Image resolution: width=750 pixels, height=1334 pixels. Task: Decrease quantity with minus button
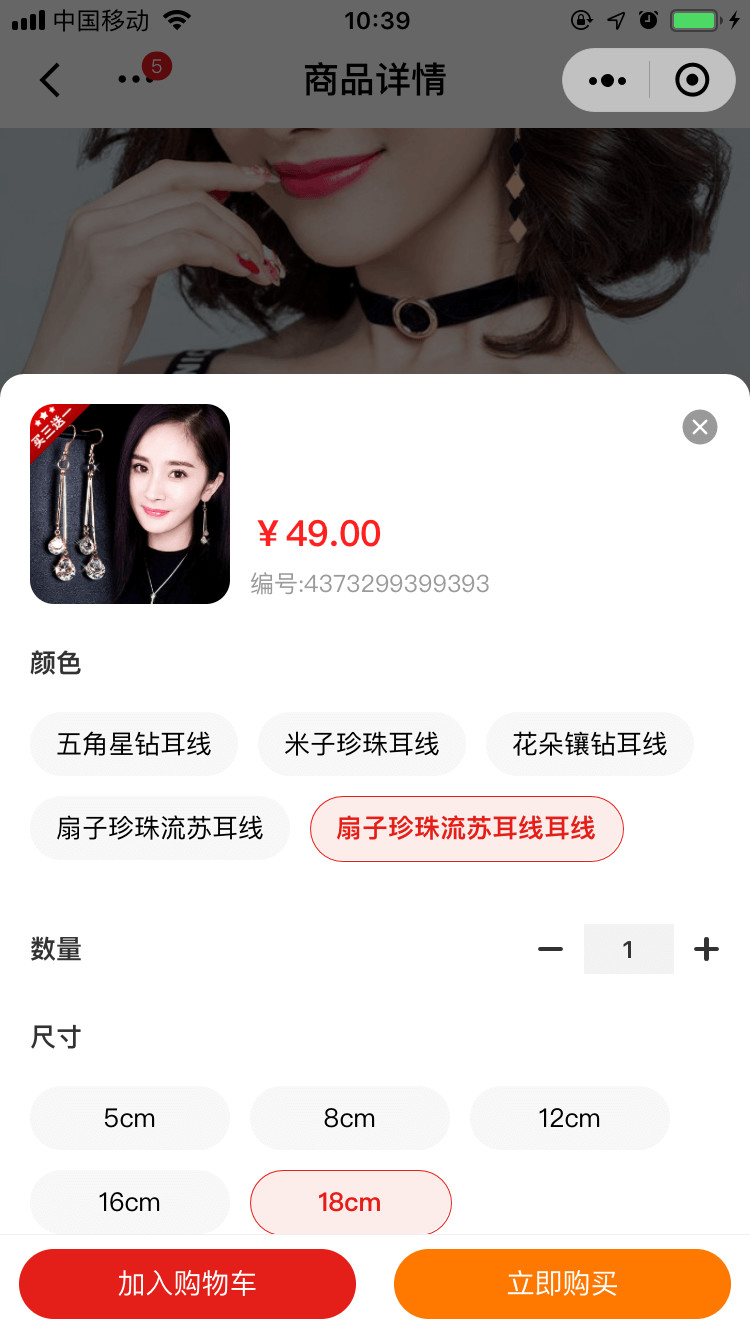coord(551,949)
